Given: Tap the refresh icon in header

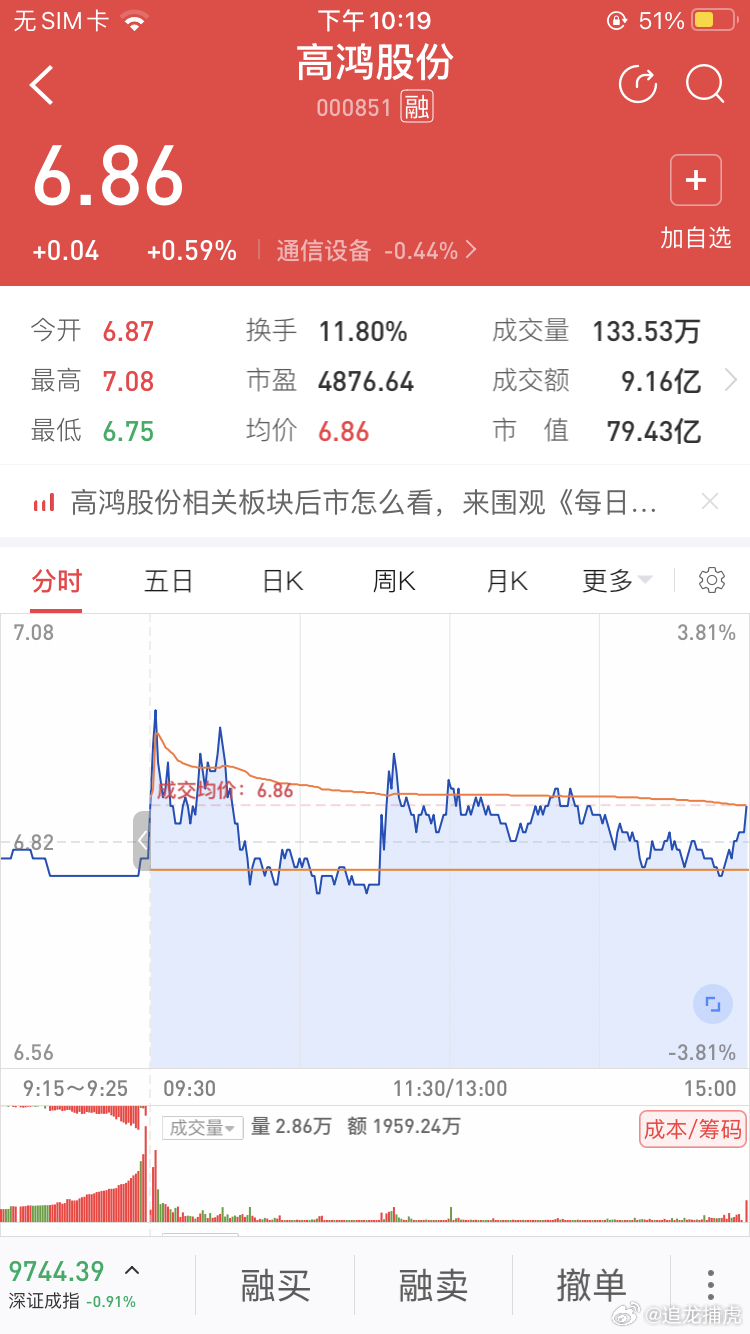Looking at the screenshot, I should tap(638, 85).
